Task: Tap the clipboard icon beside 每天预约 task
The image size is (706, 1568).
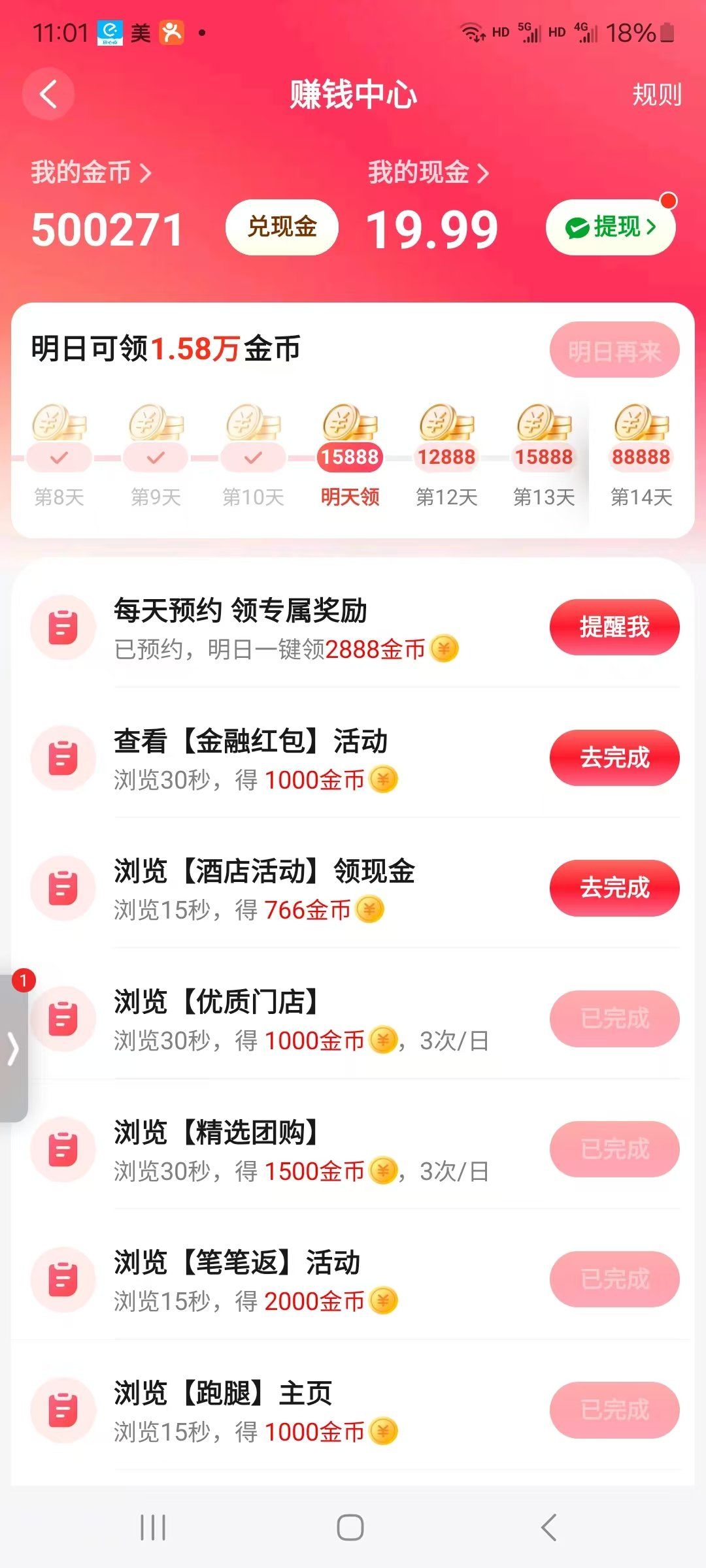Action: point(63,627)
